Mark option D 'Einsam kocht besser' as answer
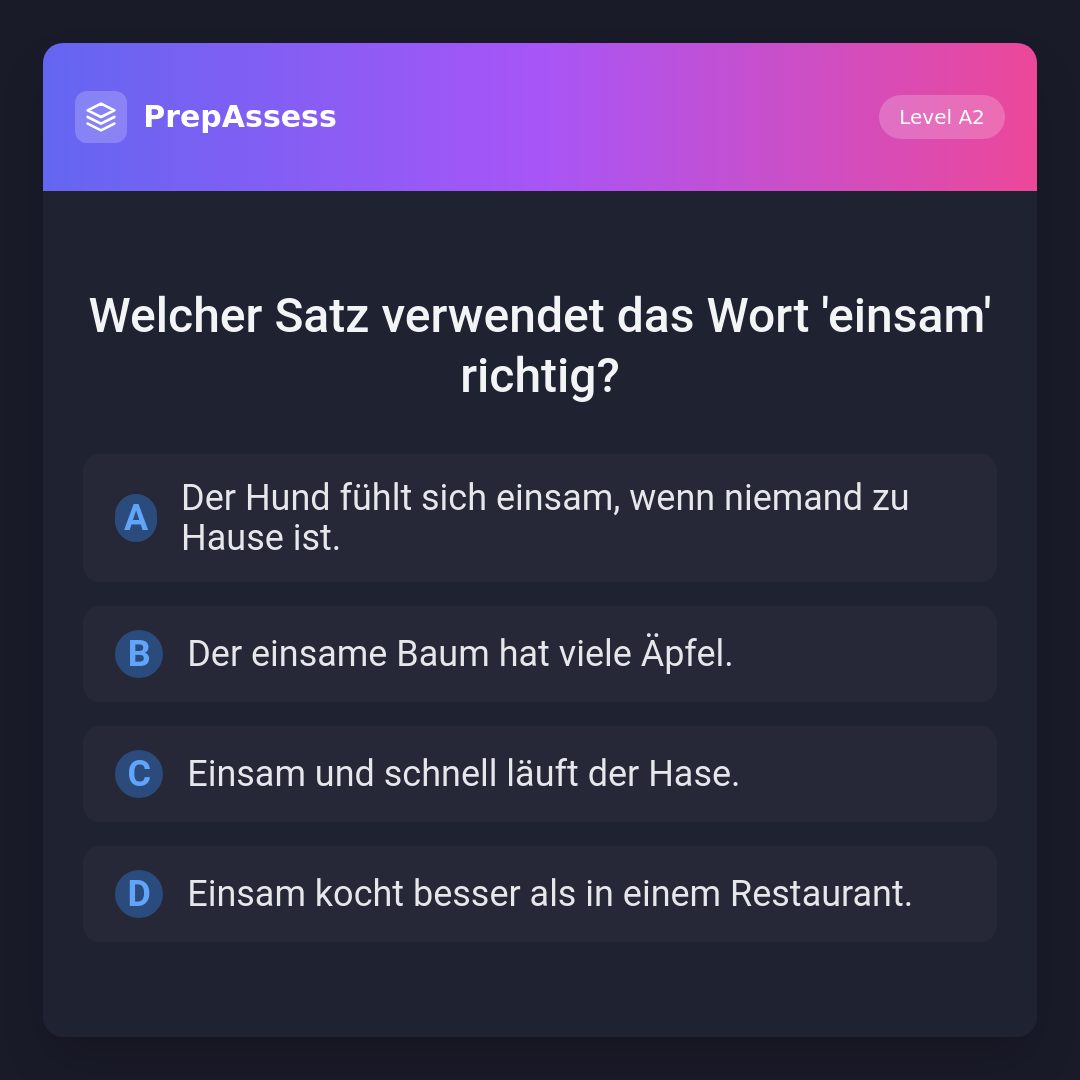The height and width of the screenshot is (1080, 1080). pos(540,894)
